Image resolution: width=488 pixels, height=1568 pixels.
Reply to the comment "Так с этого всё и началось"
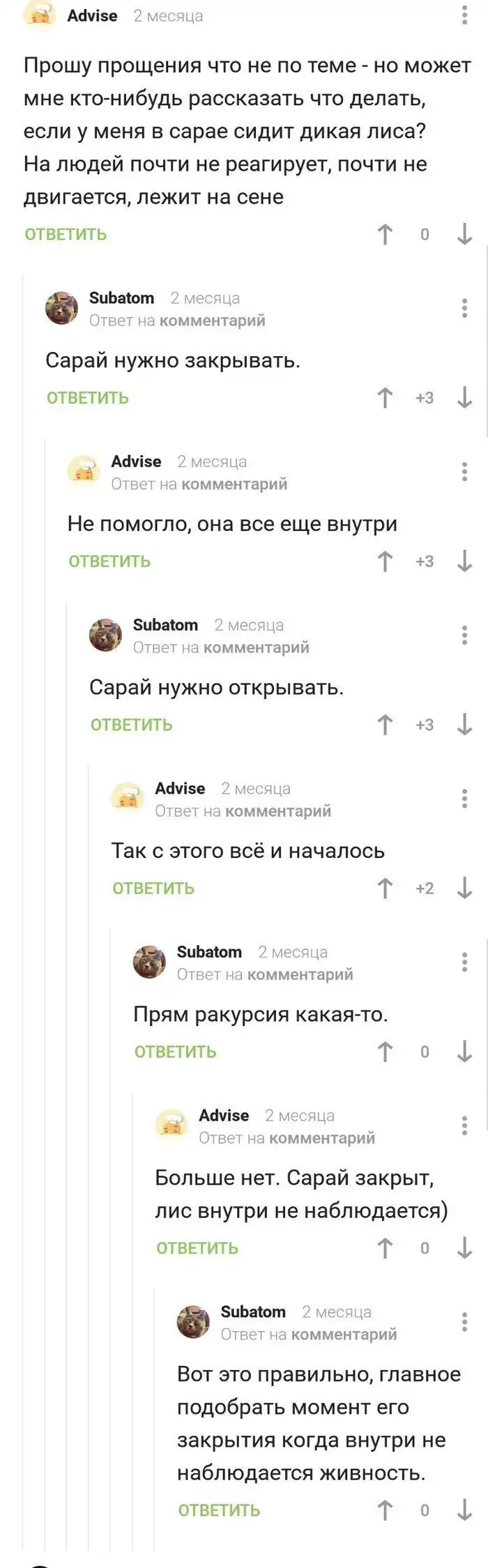[x=153, y=888]
